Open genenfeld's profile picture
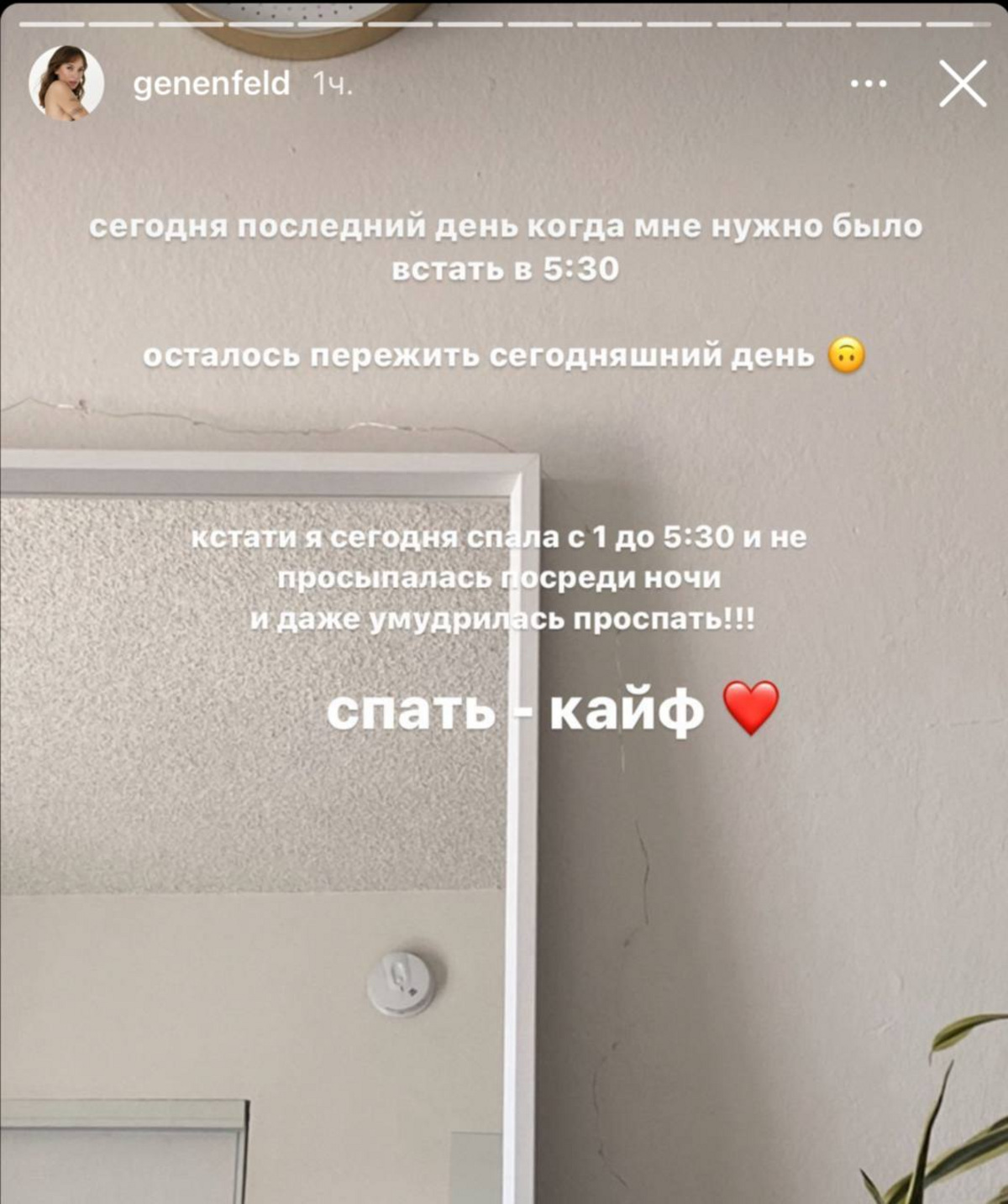The height and width of the screenshot is (1204, 1008). click(66, 84)
